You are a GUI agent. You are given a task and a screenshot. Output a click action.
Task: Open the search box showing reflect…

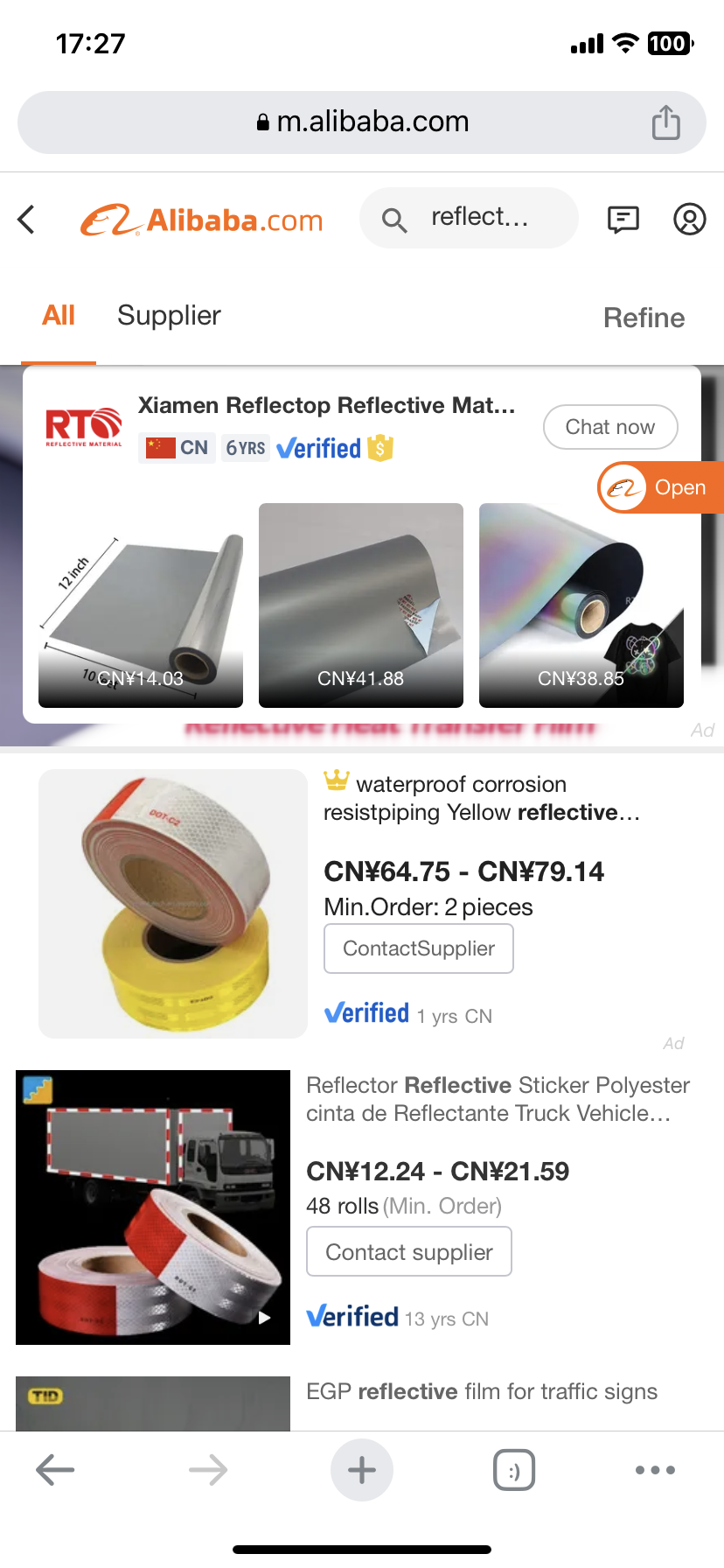pyautogui.click(x=469, y=218)
